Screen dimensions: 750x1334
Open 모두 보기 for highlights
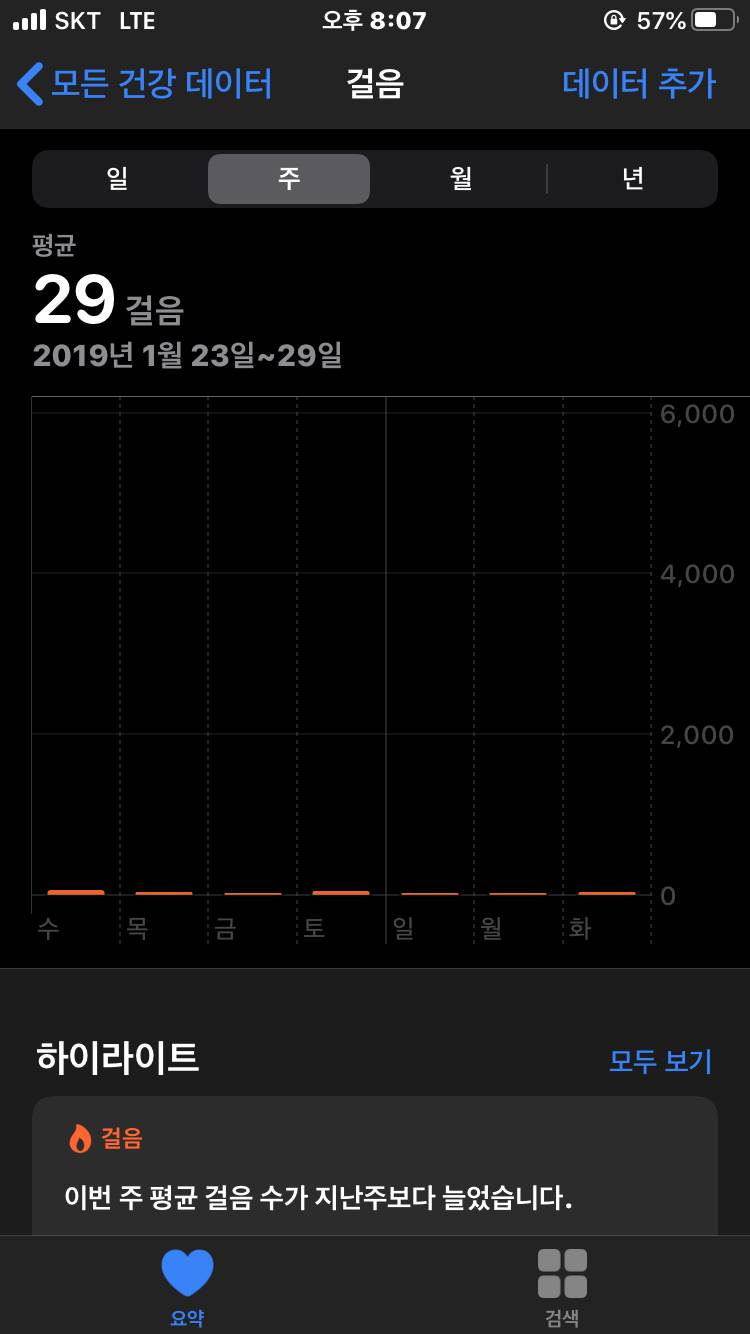pyautogui.click(x=660, y=1060)
